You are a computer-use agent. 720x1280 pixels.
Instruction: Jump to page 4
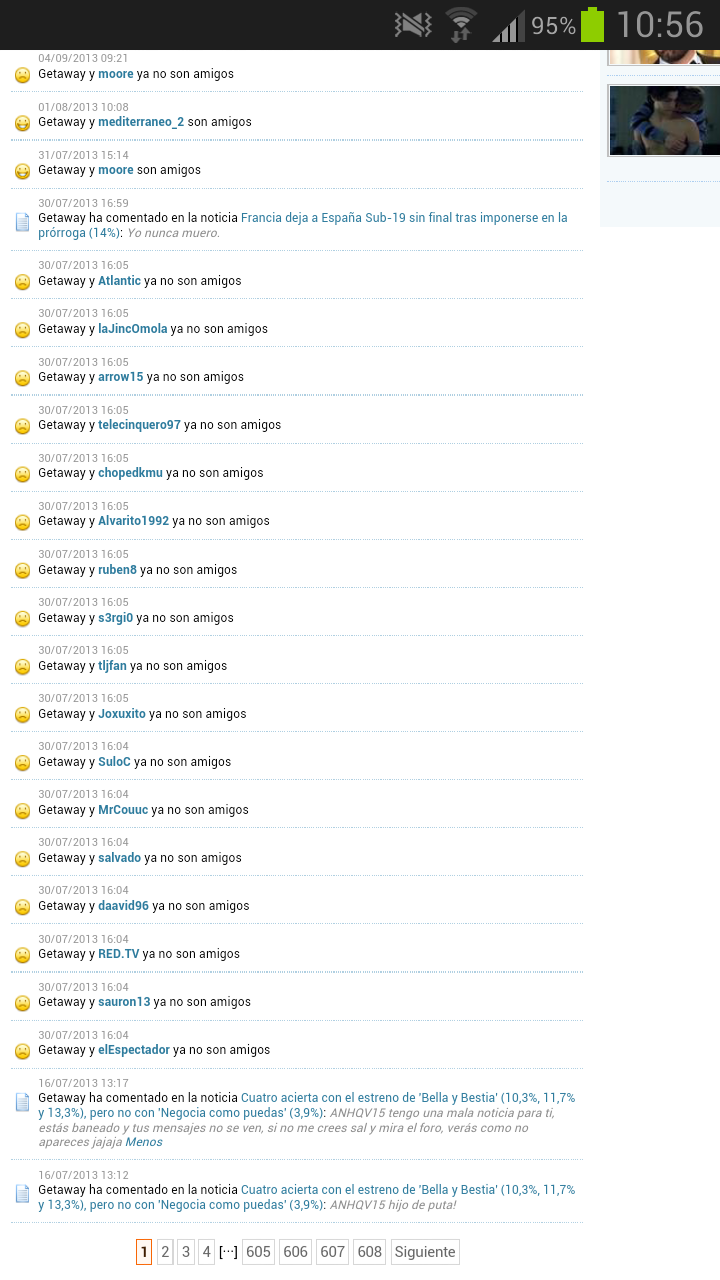pyautogui.click(x=206, y=1252)
